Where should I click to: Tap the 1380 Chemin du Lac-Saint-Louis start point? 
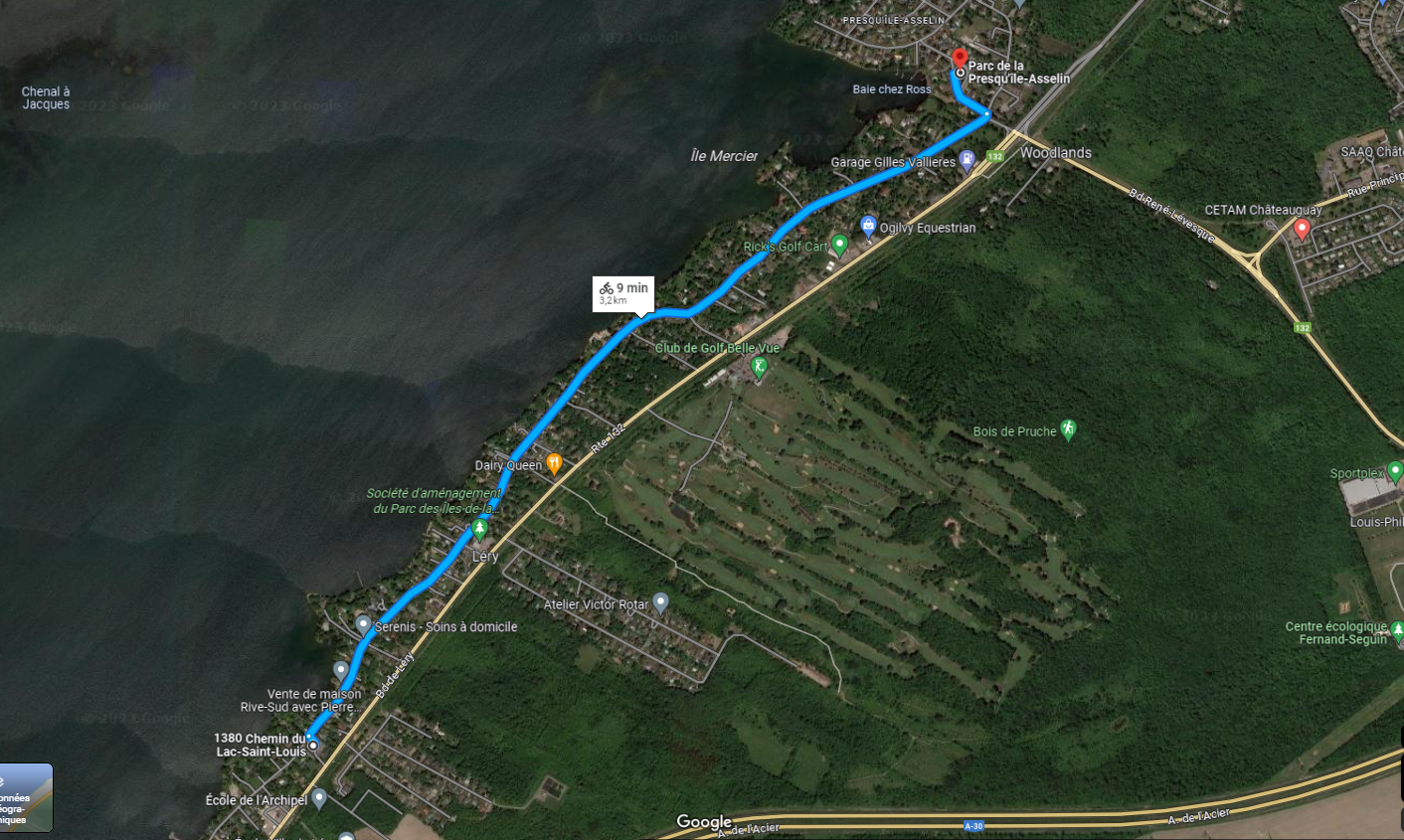312,745
